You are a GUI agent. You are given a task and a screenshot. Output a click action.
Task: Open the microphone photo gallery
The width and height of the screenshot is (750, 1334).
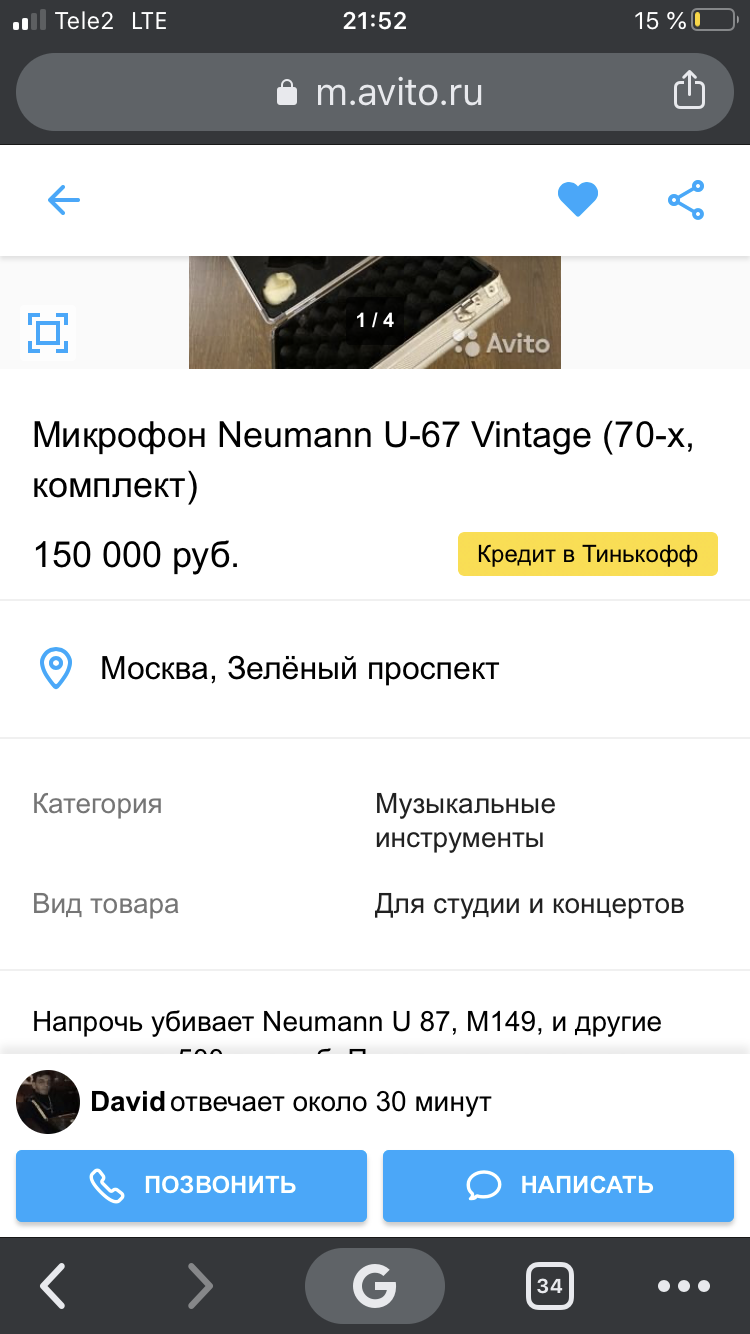(374, 313)
